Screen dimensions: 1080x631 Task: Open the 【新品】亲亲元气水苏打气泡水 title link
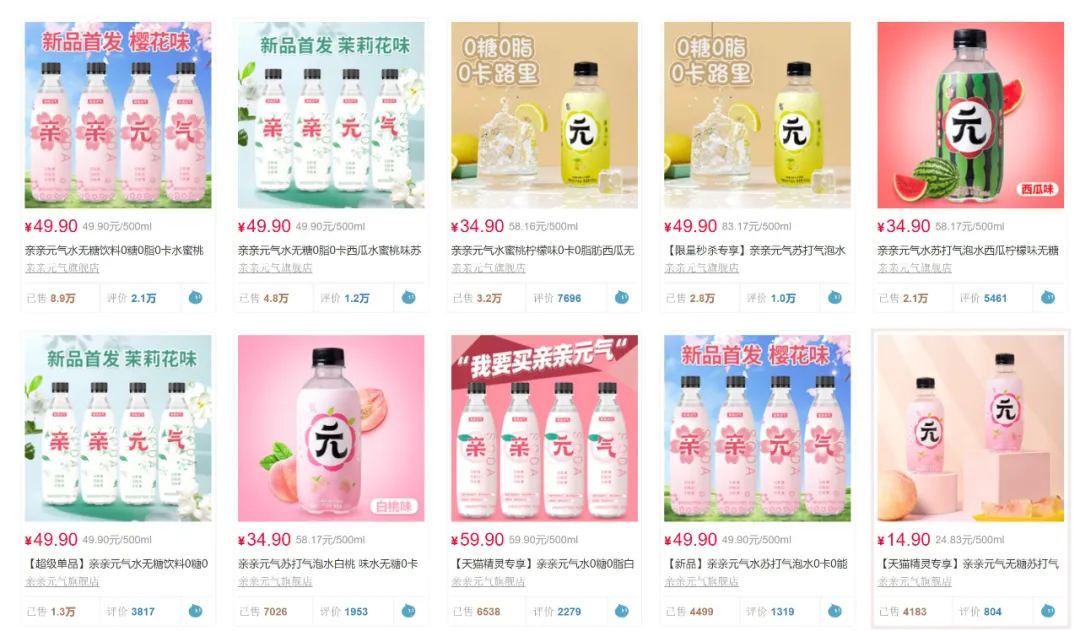click(x=755, y=564)
